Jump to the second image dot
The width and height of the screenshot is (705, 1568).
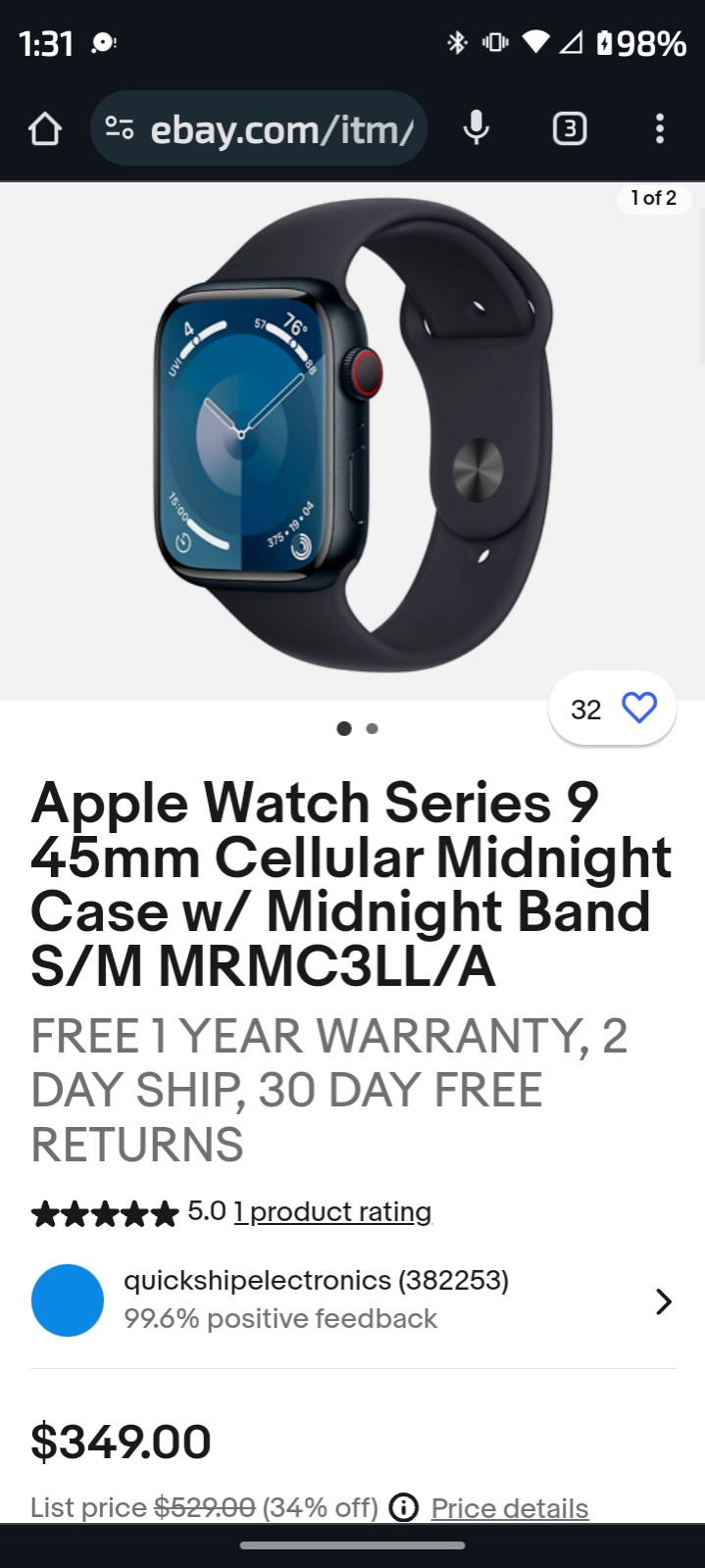tap(373, 728)
